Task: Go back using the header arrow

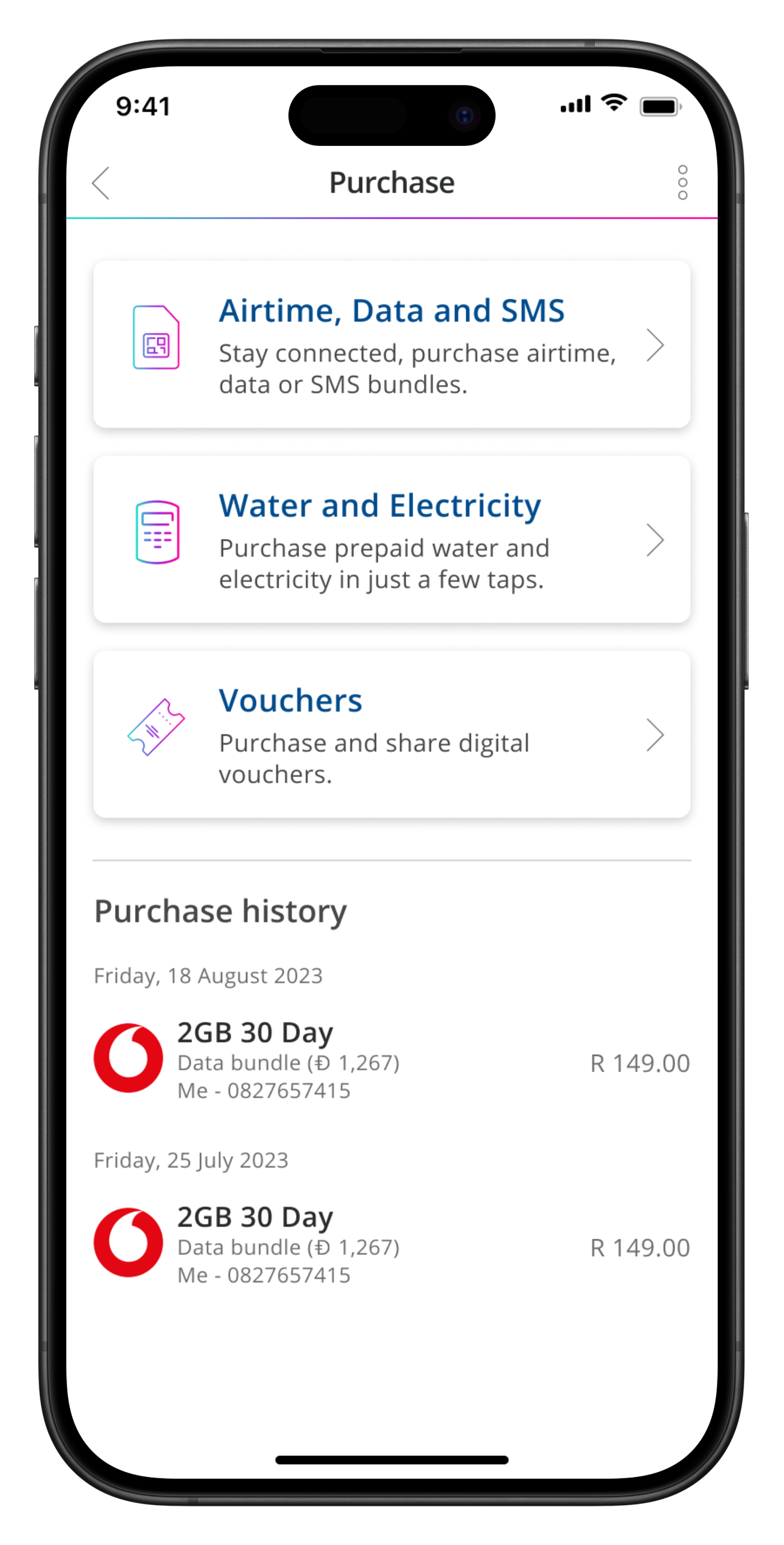Action: (x=101, y=183)
